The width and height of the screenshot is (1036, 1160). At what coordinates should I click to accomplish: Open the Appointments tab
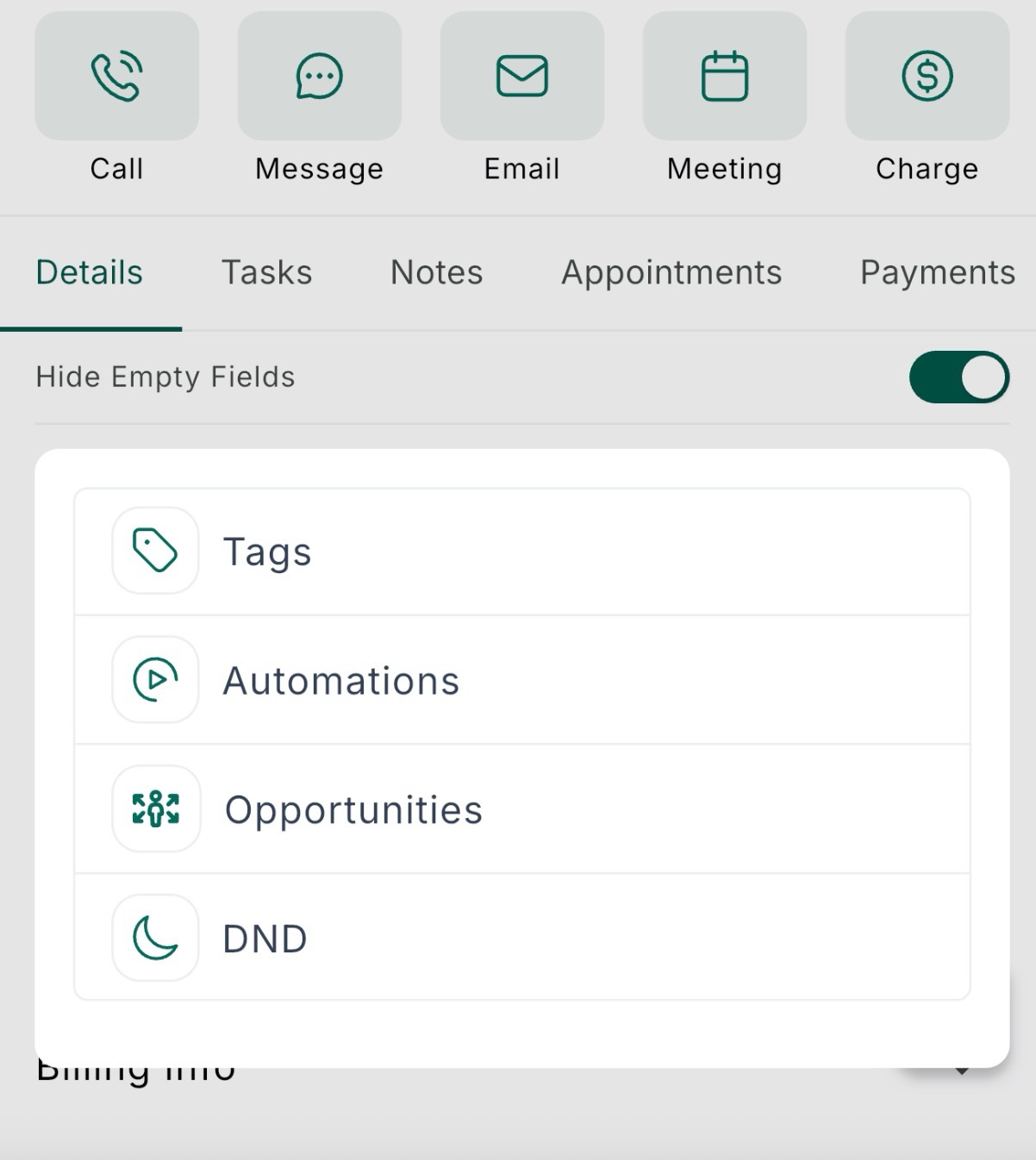[671, 272]
